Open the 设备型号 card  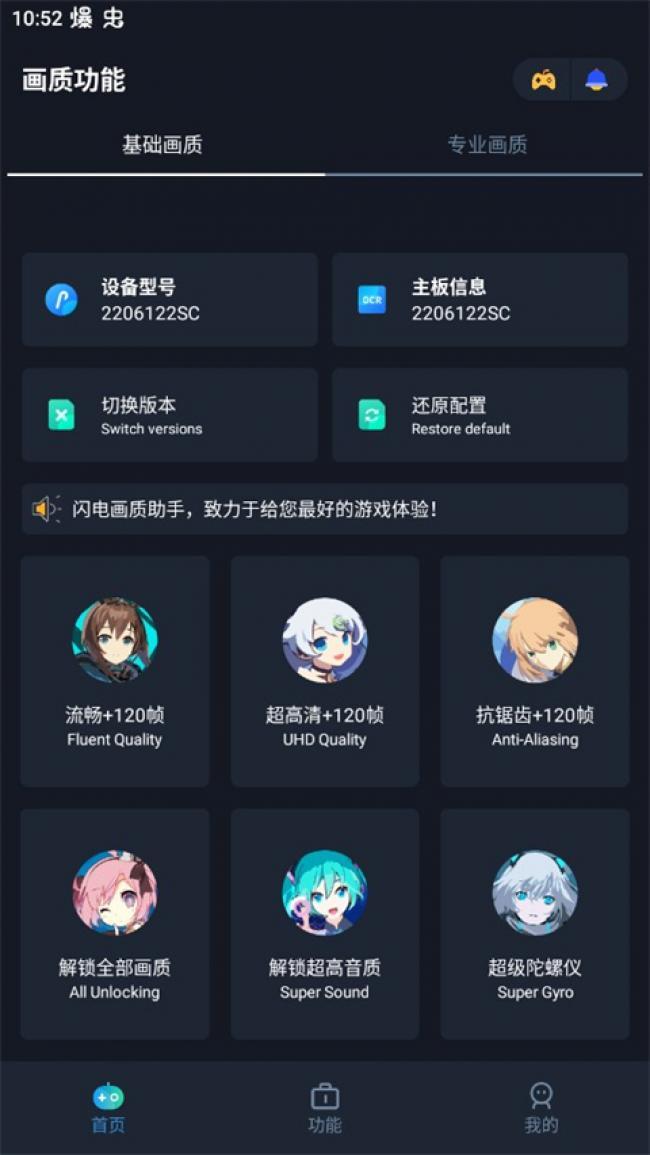170,300
